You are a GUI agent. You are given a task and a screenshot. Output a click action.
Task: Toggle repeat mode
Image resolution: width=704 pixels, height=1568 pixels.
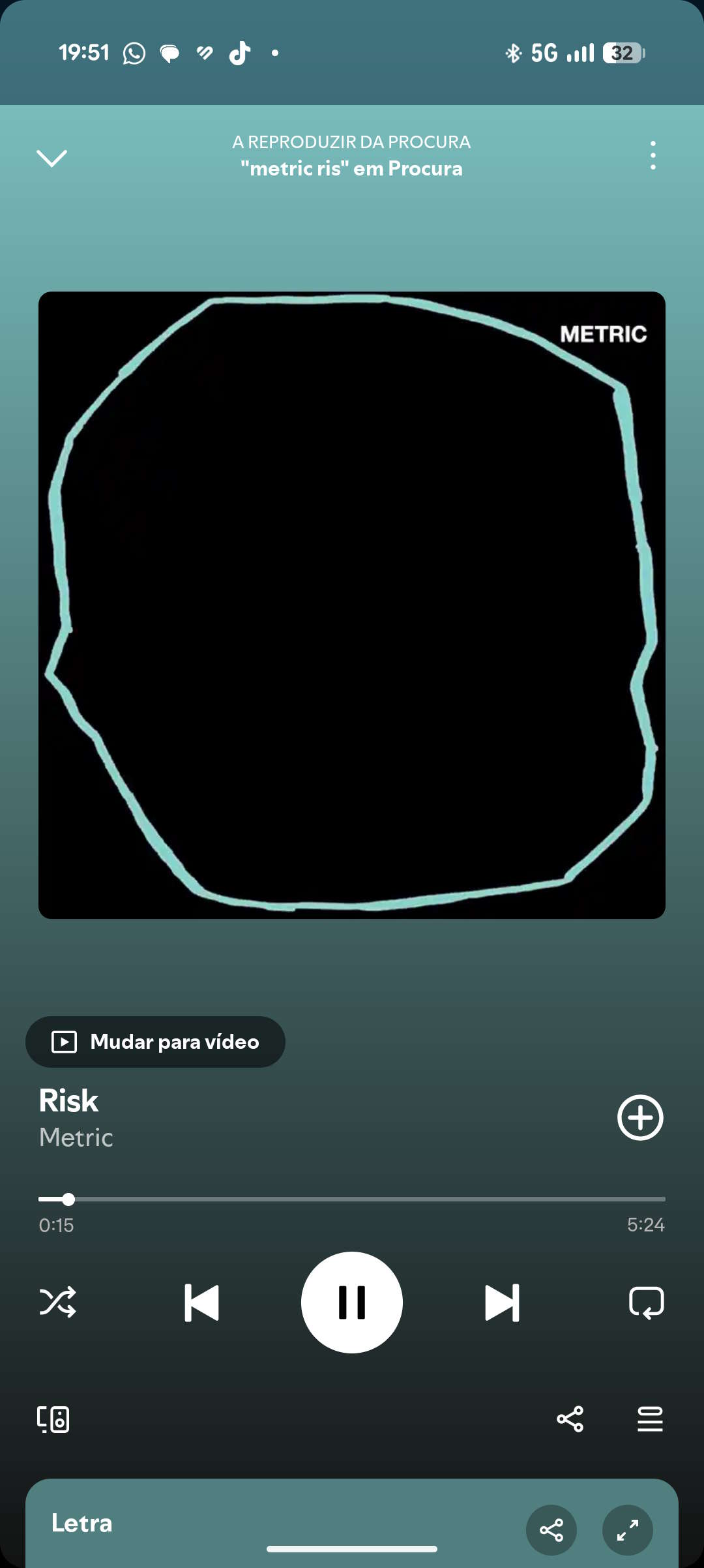(646, 1303)
